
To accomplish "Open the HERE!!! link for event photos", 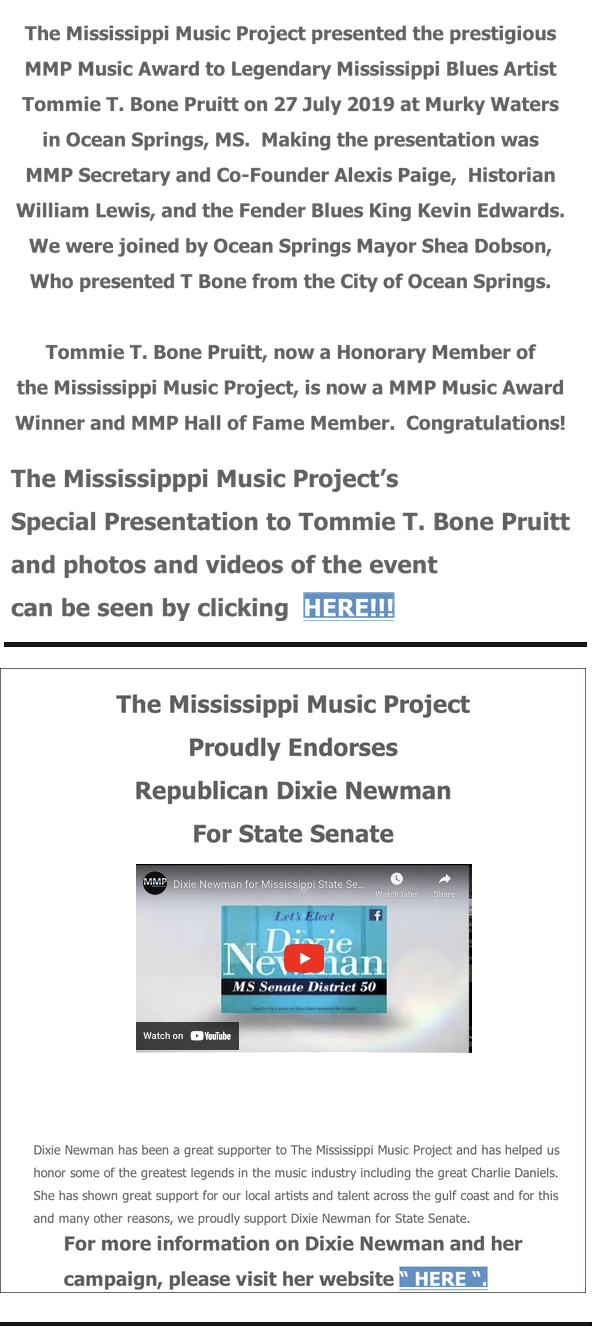I will point(348,608).
